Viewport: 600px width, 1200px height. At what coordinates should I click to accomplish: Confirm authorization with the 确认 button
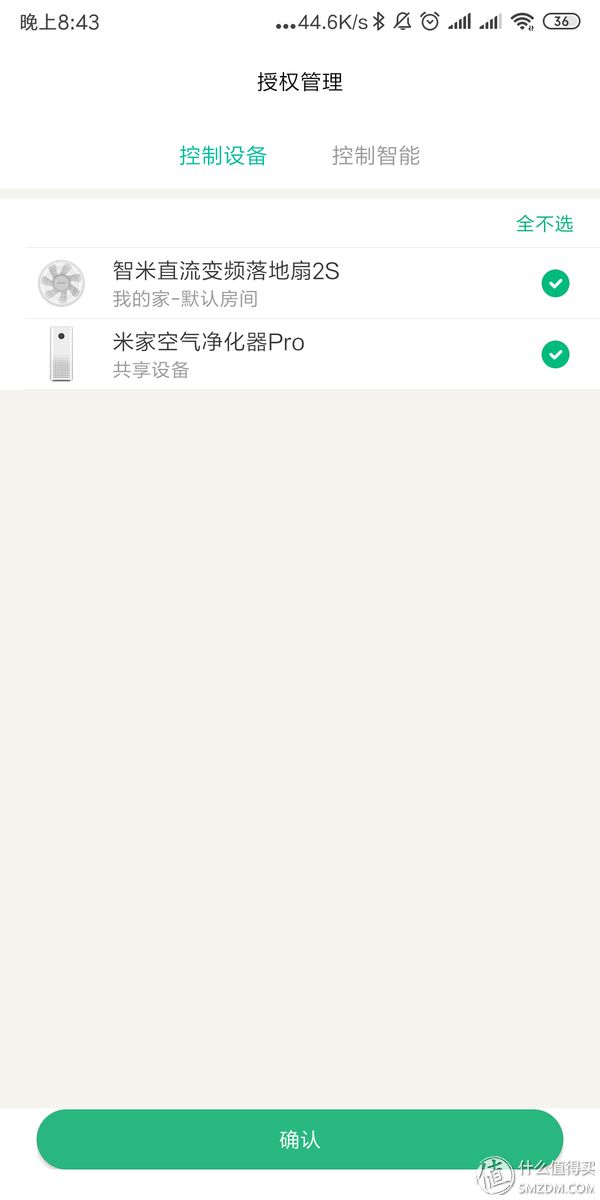click(x=300, y=1139)
